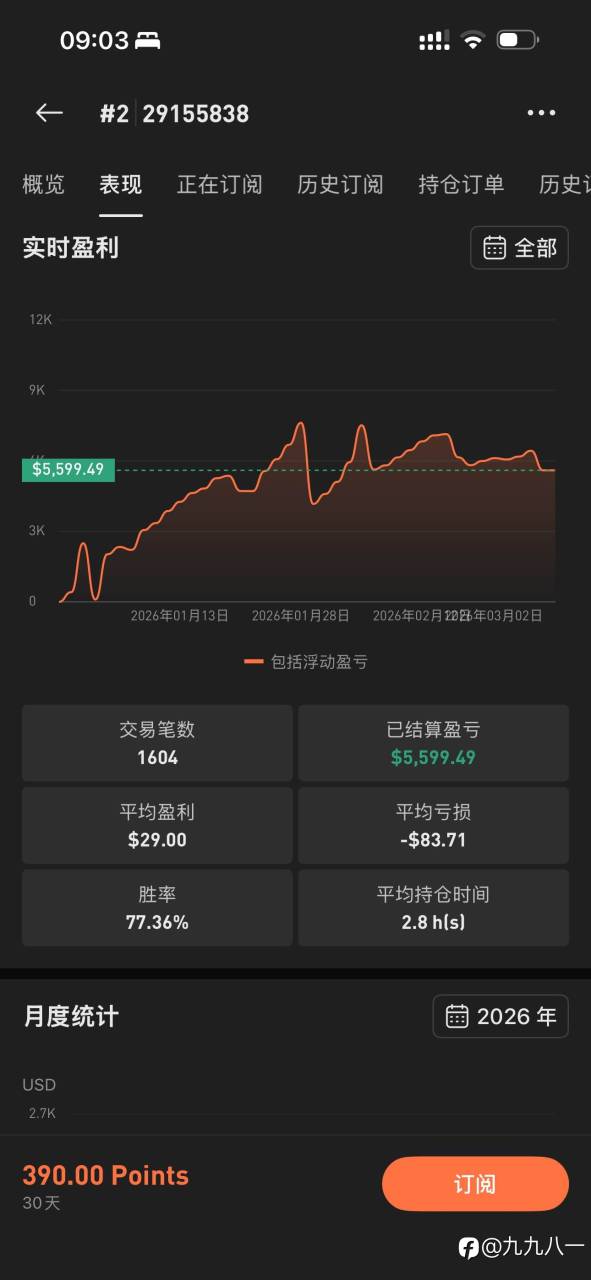Open the 全部 date range picker
Image resolution: width=591 pixels, height=1280 pixels.
(519, 248)
